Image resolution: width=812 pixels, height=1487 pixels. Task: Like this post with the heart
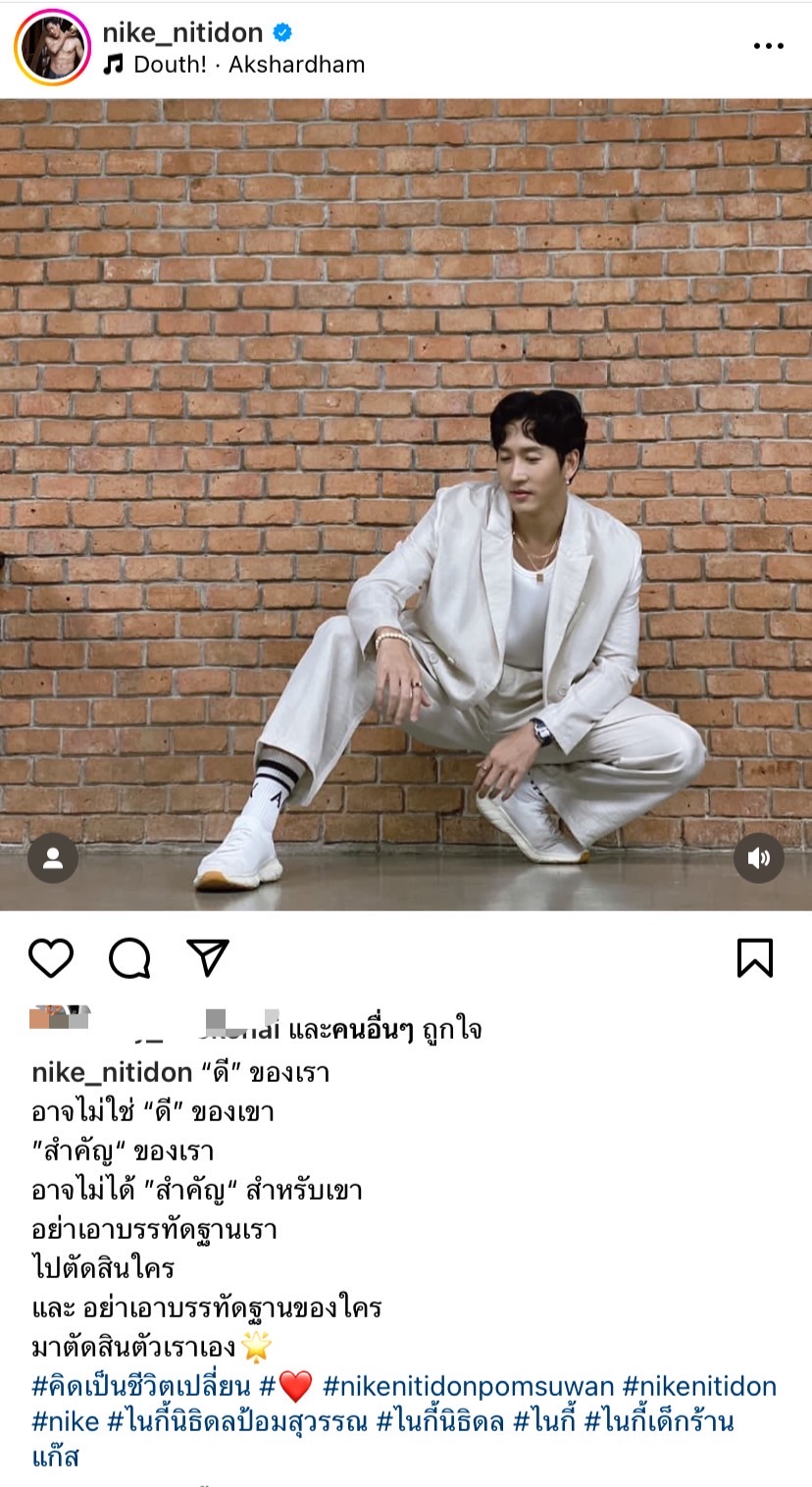[51, 958]
